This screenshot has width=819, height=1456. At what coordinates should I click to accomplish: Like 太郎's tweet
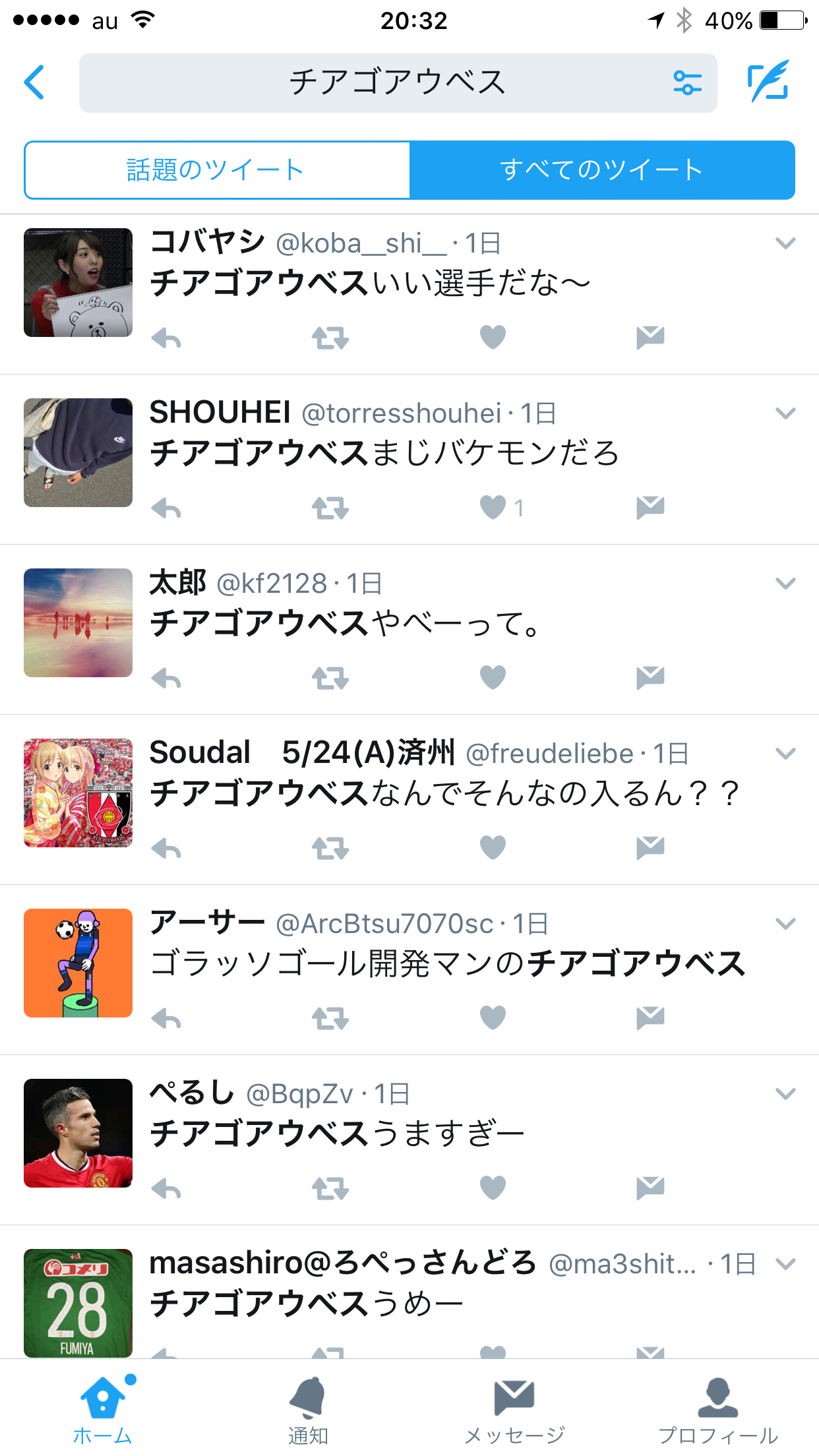coord(493,678)
